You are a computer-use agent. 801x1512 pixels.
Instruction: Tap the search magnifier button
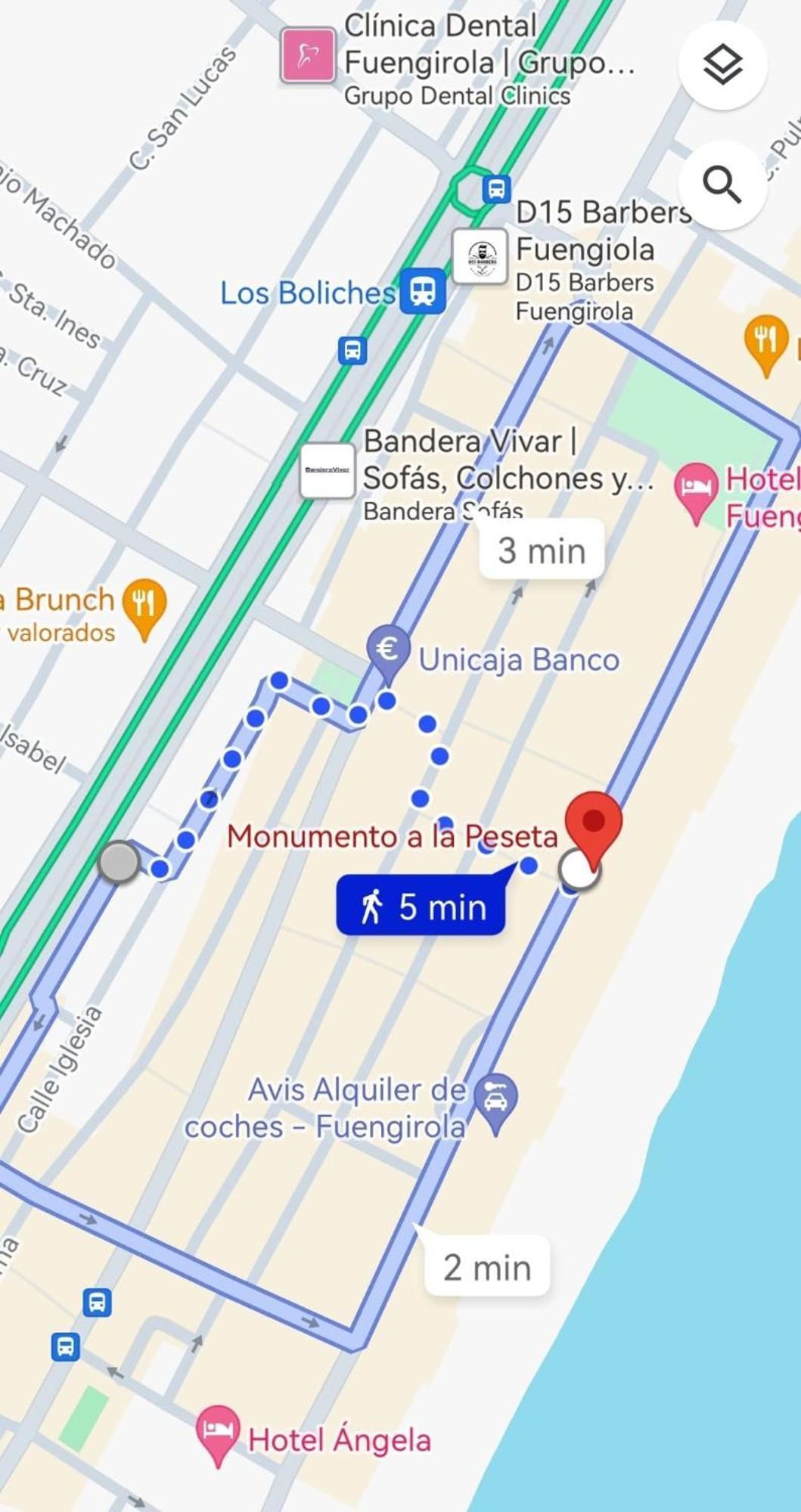722,184
